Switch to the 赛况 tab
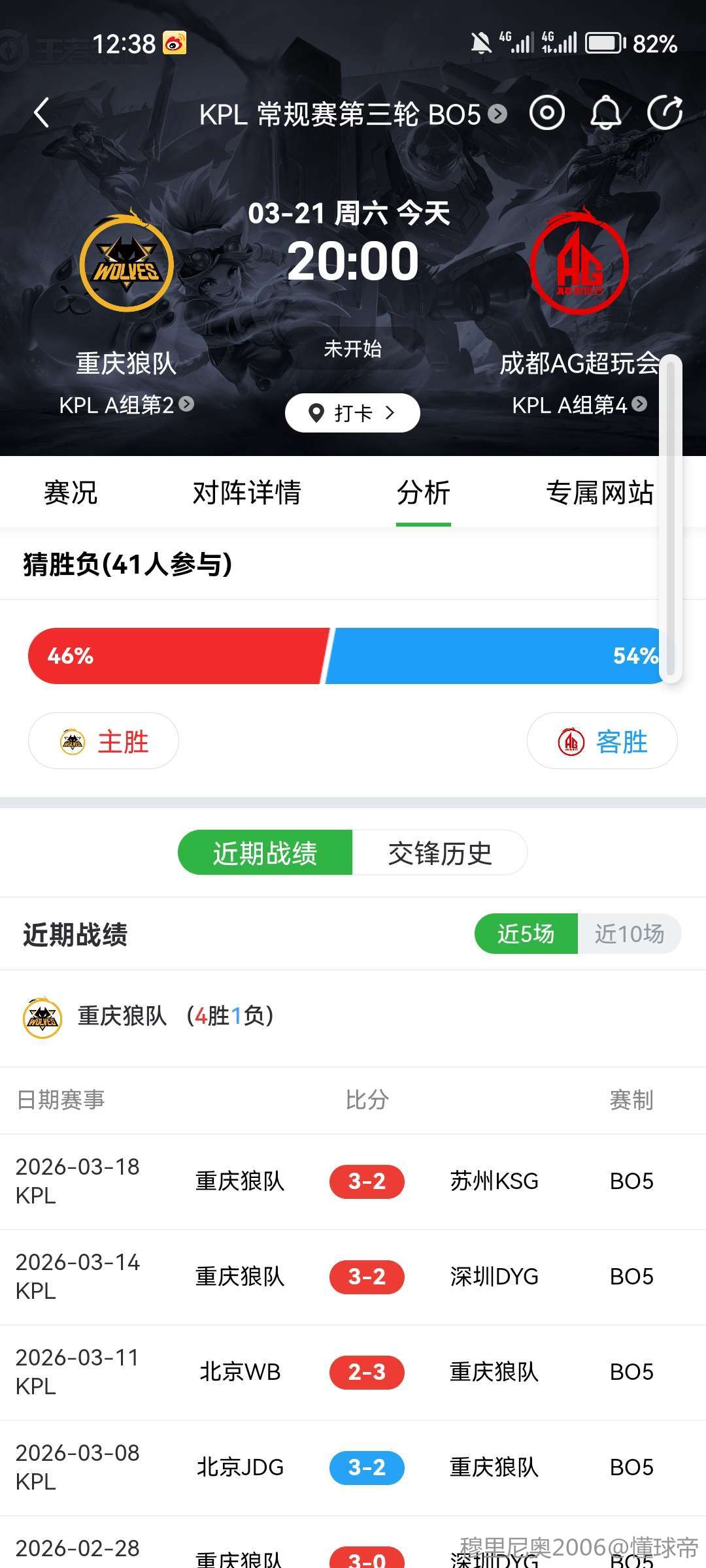The width and height of the screenshot is (706, 1568). 71,493
